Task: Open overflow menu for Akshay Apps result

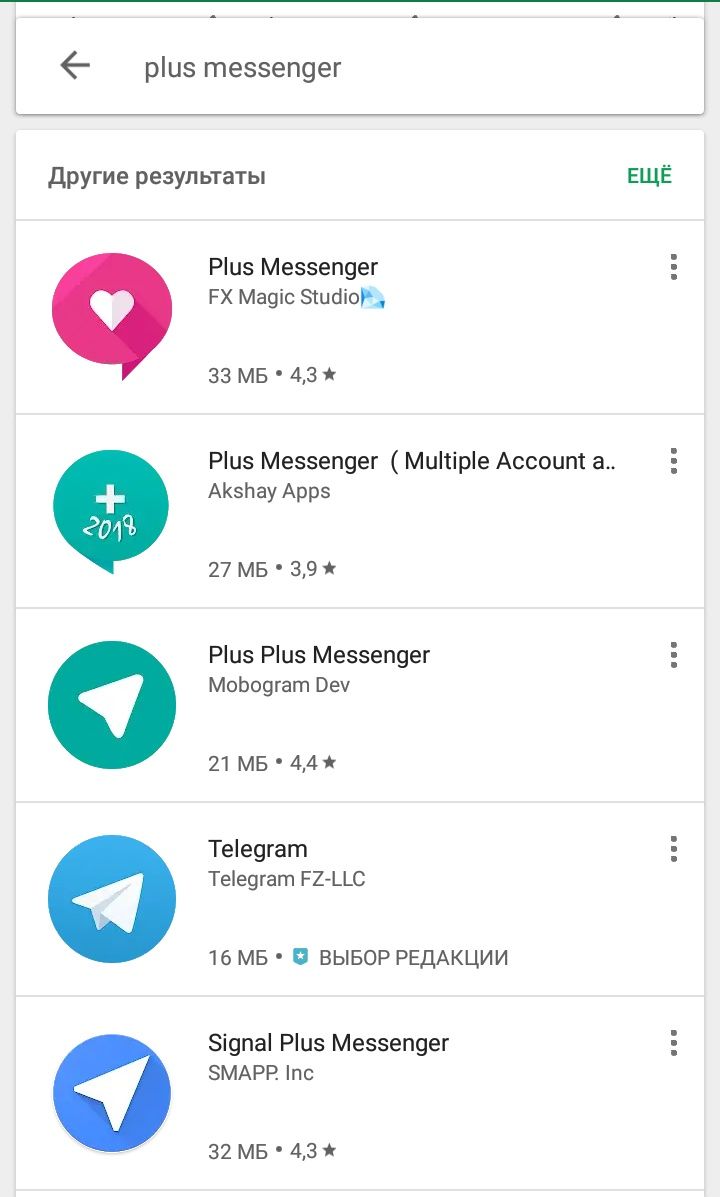Action: coord(673,461)
